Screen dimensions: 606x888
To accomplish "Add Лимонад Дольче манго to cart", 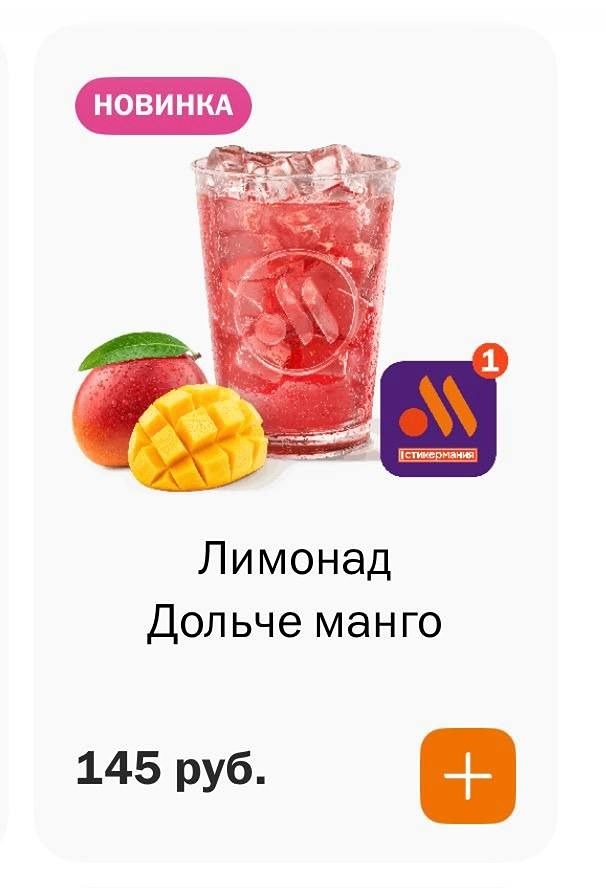I will [x=467, y=776].
